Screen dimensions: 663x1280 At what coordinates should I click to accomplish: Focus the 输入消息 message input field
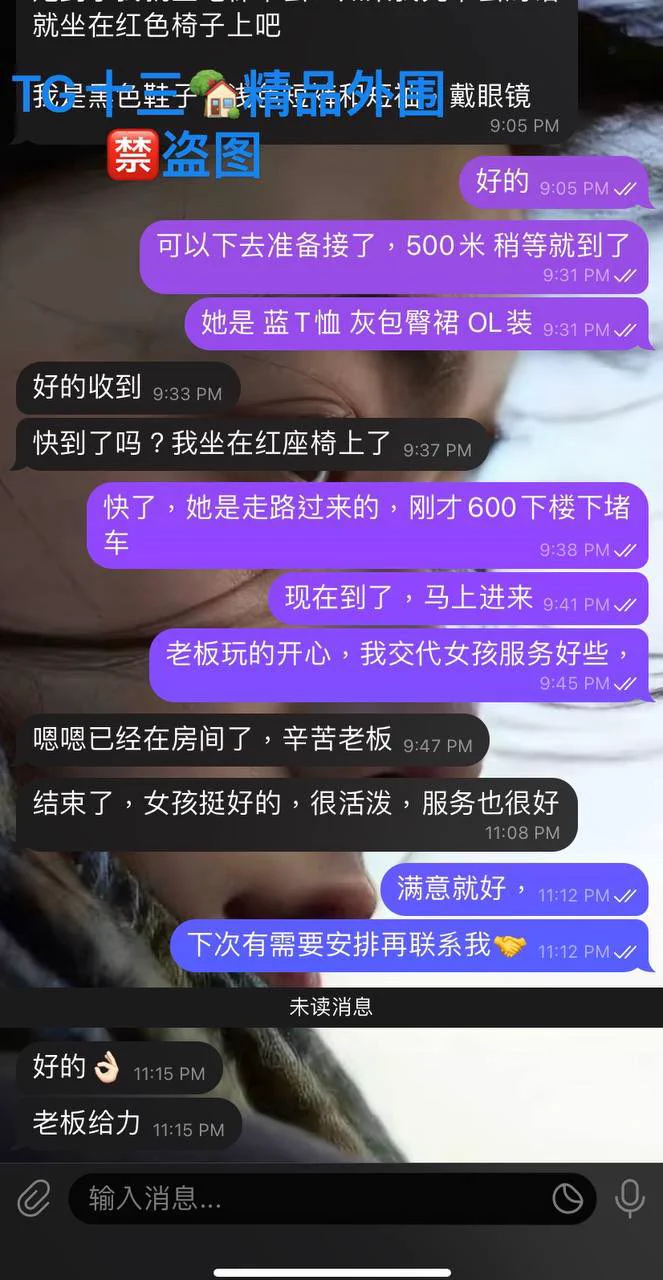click(300, 1198)
